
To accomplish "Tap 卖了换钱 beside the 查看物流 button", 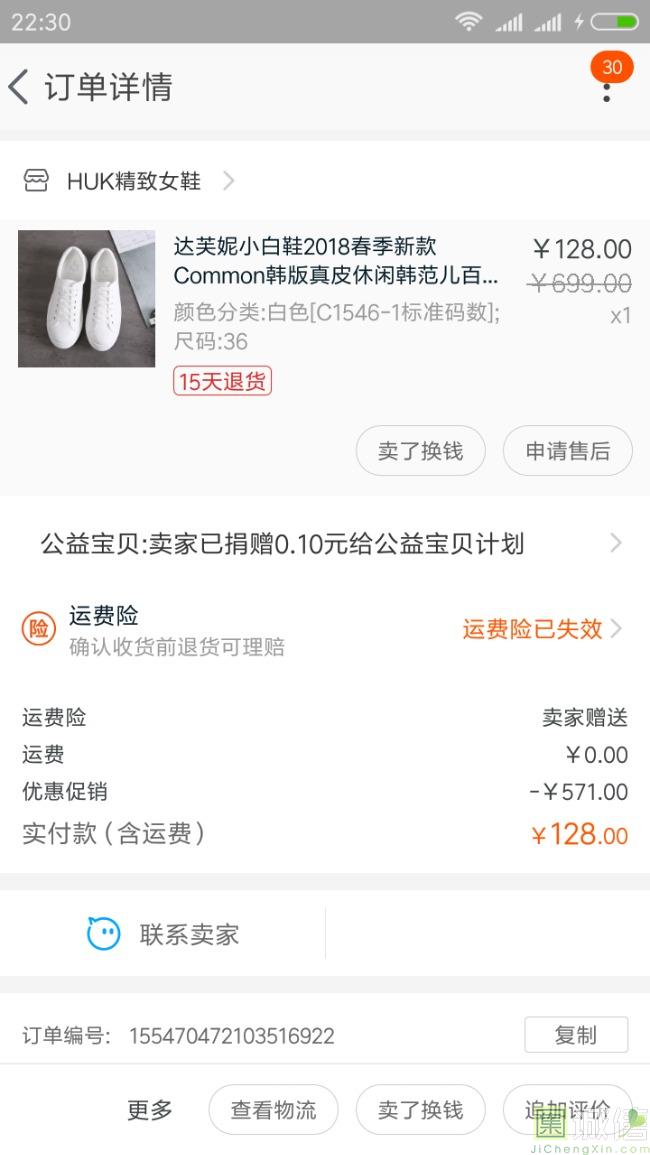I will (420, 1110).
